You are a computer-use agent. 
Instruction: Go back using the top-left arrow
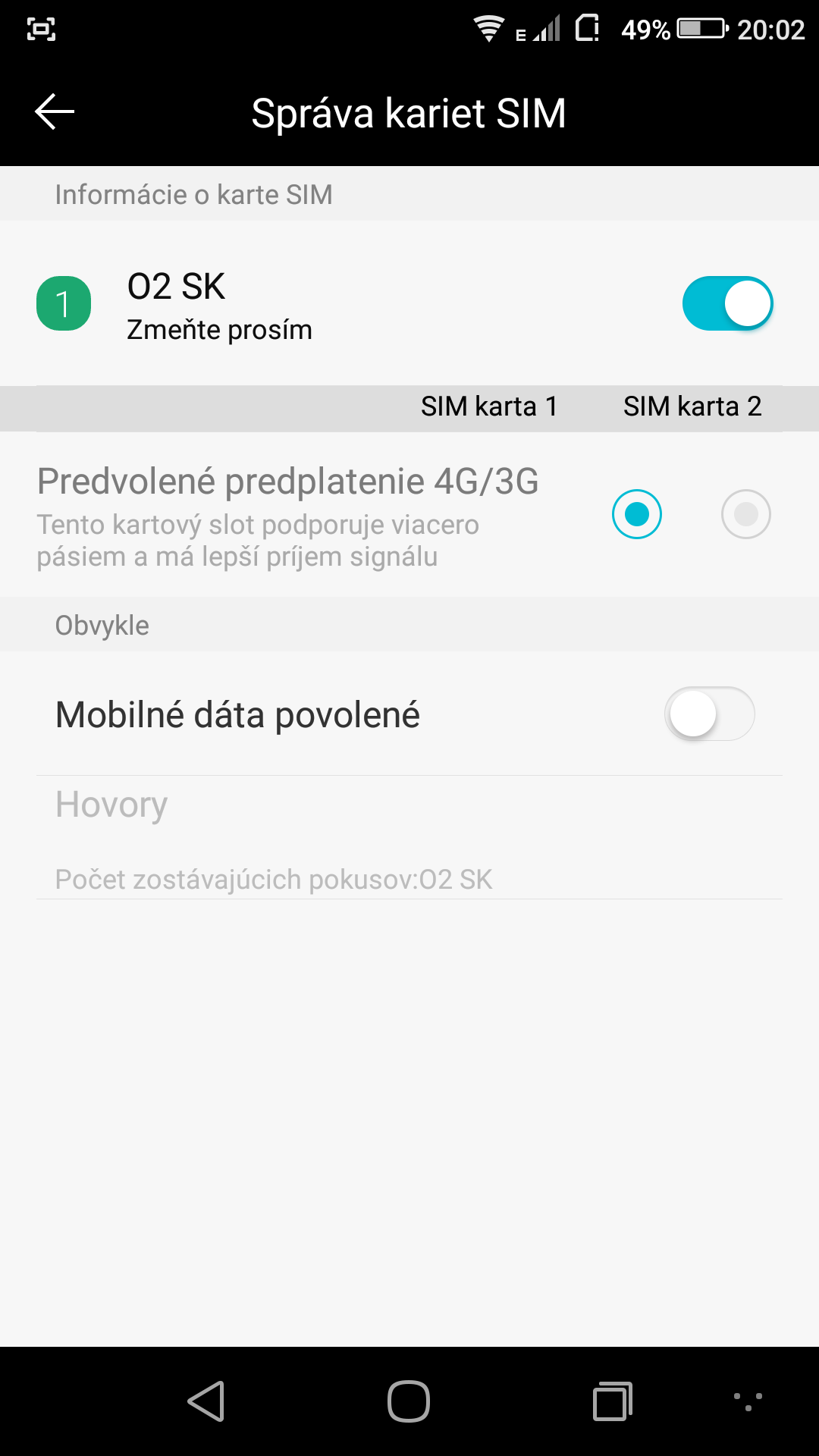[55, 112]
